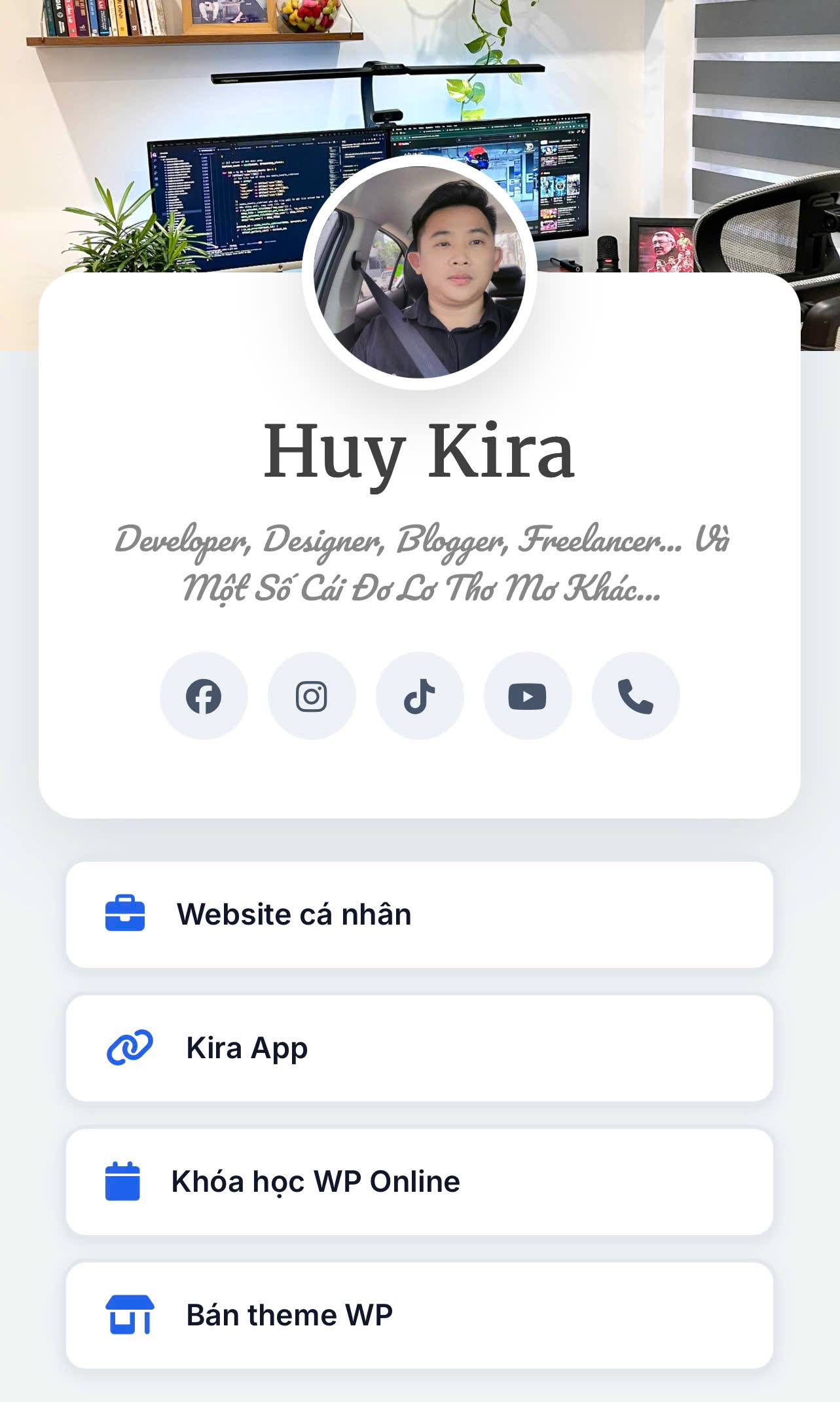840x1402 pixels.
Task: Visit the TikTok profile icon
Action: (x=420, y=695)
